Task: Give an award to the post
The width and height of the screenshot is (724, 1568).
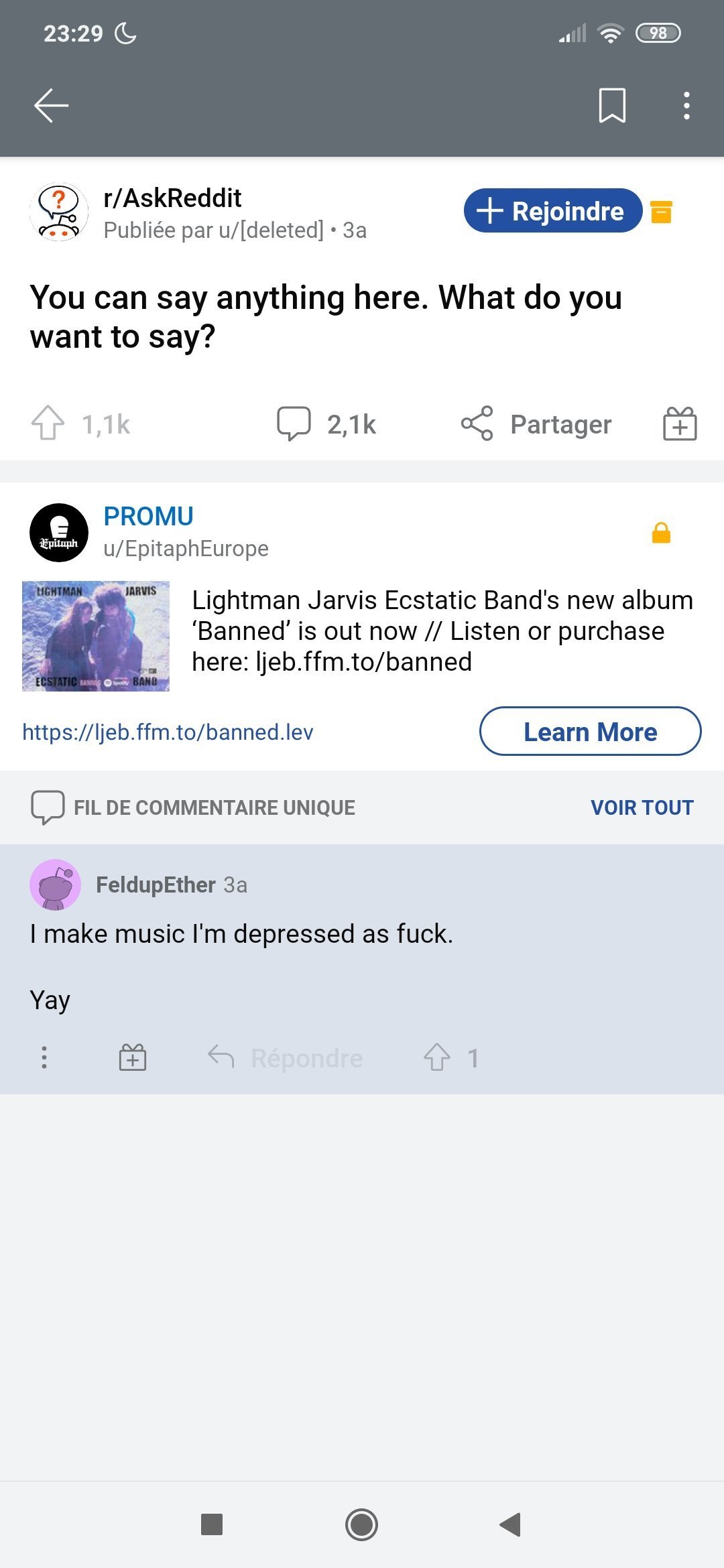Action: [x=680, y=423]
